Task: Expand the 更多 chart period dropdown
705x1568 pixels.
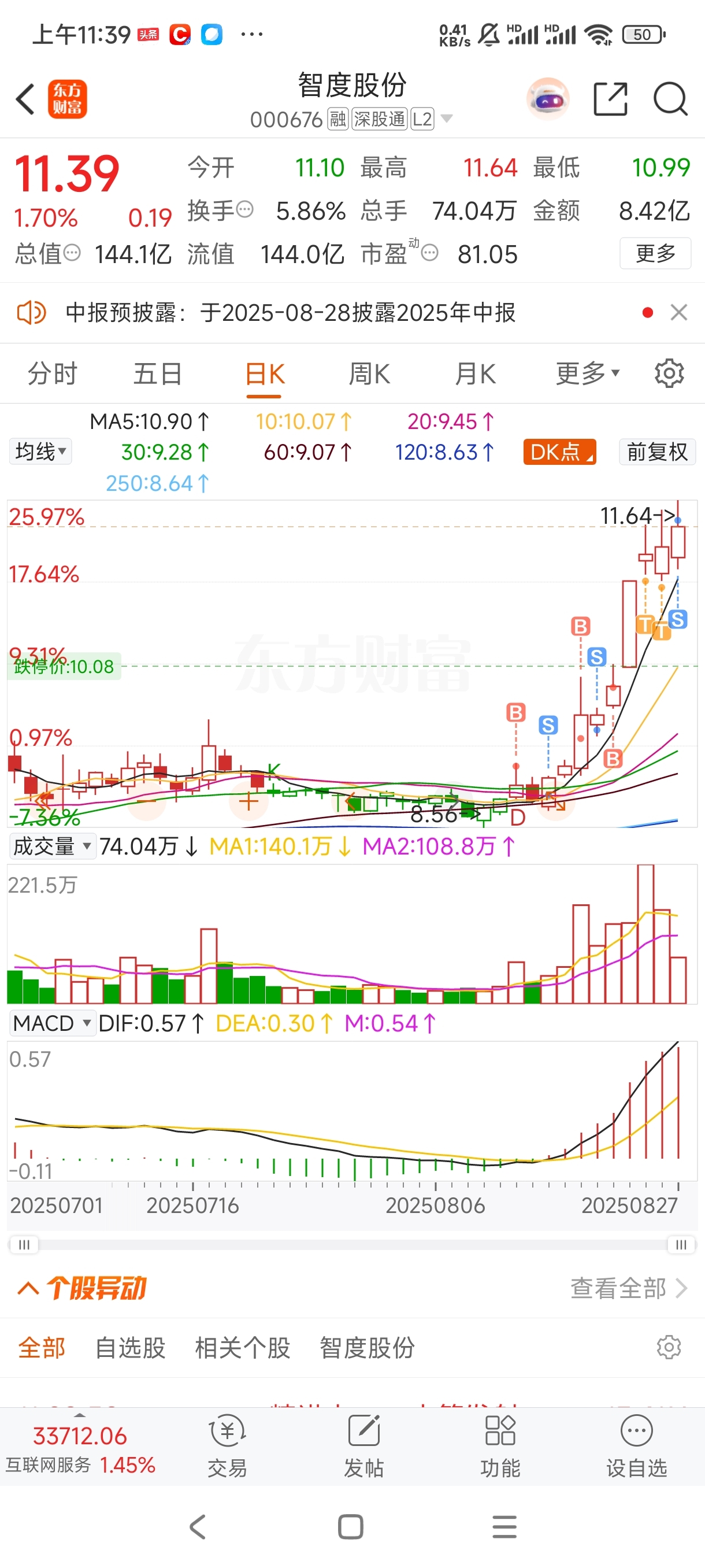Action: pyautogui.click(x=587, y=373)
